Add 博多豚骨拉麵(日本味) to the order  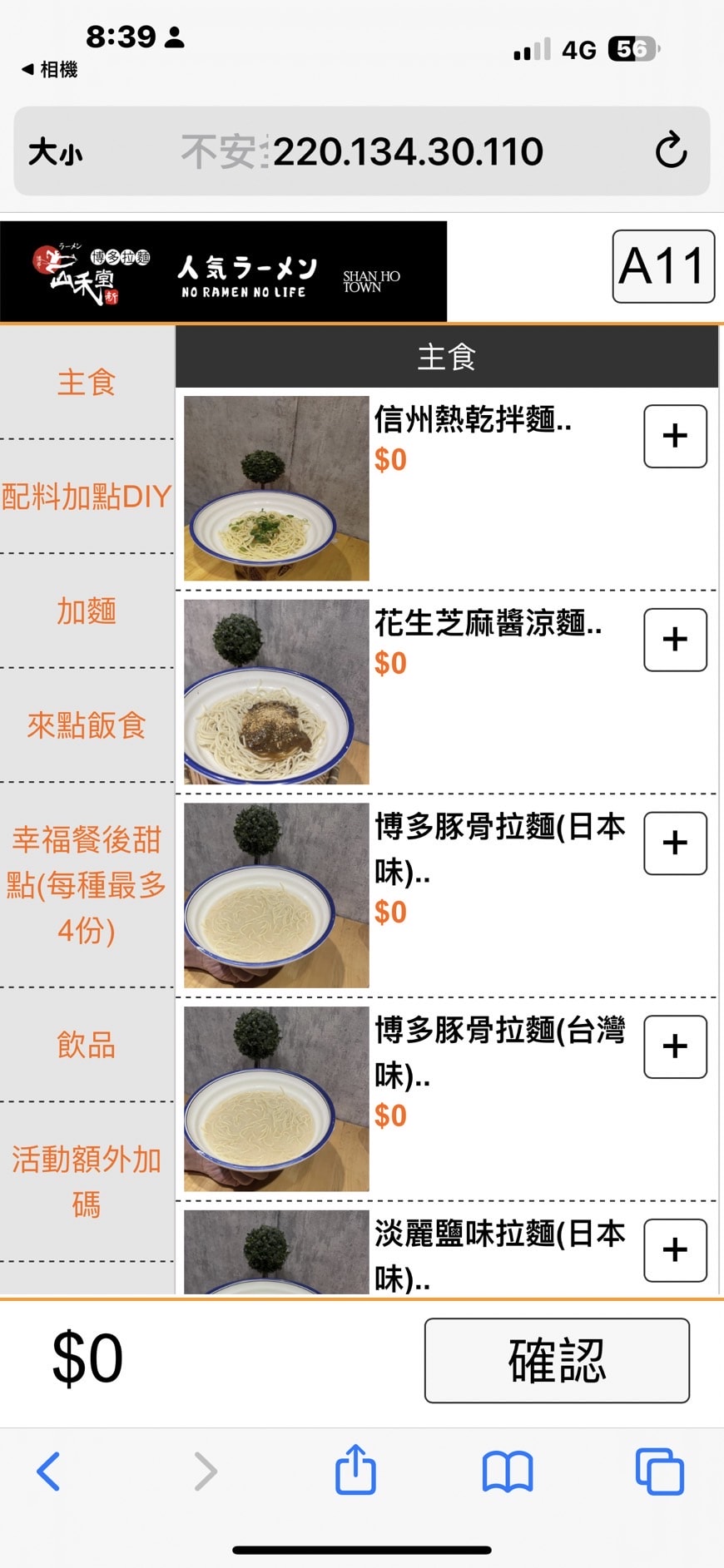[x=675, y=843]
